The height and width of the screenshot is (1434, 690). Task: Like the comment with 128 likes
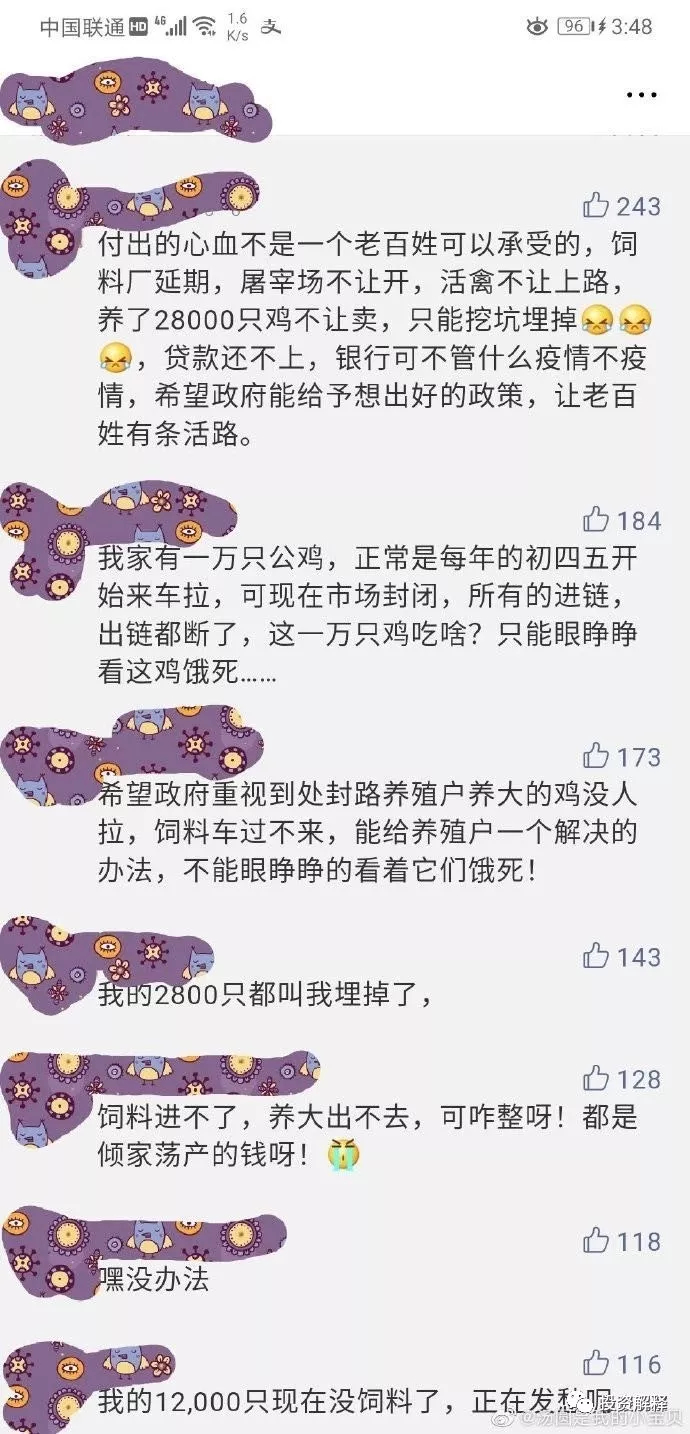[596, 1078]
